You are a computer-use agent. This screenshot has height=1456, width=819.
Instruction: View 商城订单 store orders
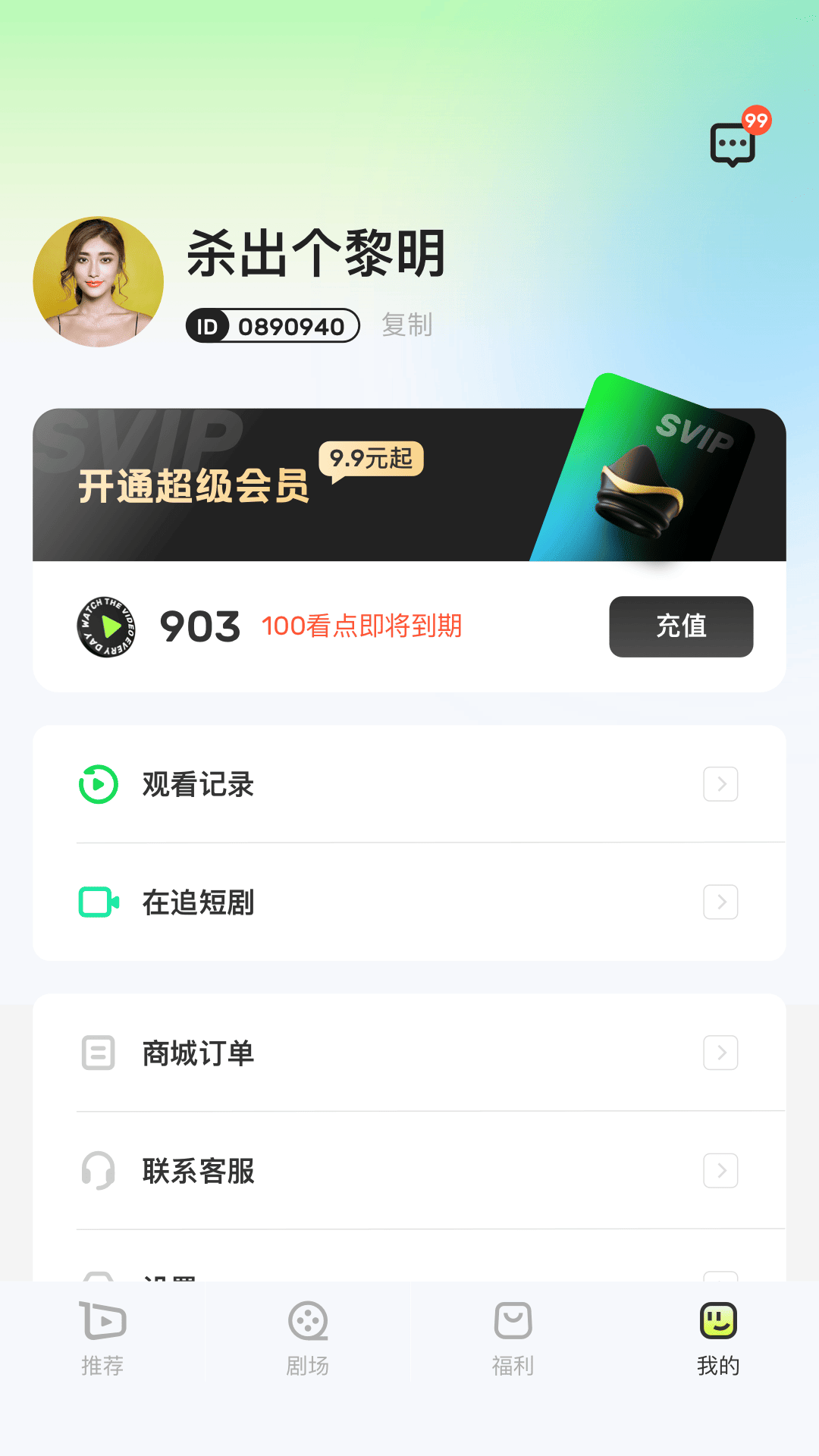[409, 1053]
